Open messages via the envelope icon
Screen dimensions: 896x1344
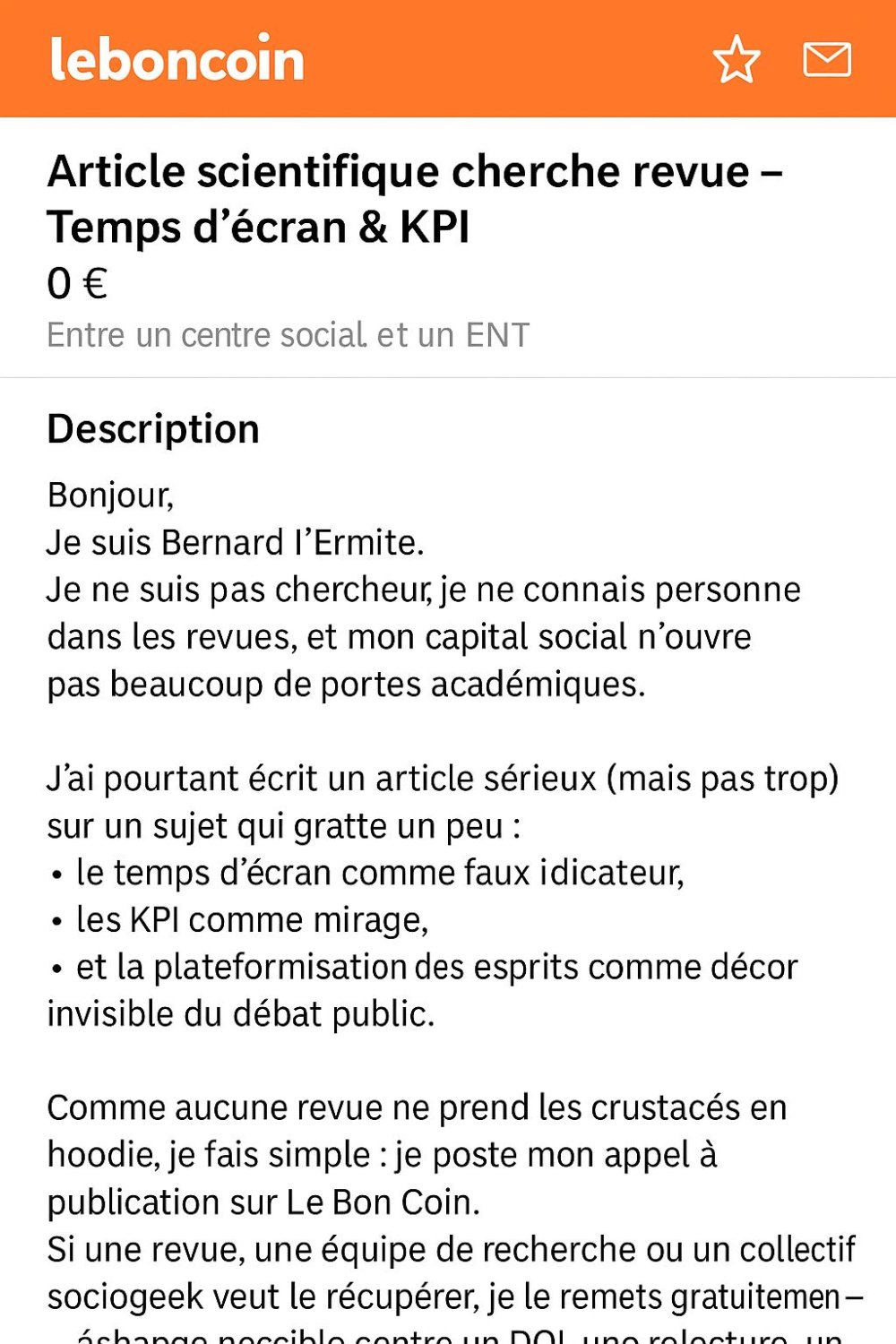click(x=826, y=60)
